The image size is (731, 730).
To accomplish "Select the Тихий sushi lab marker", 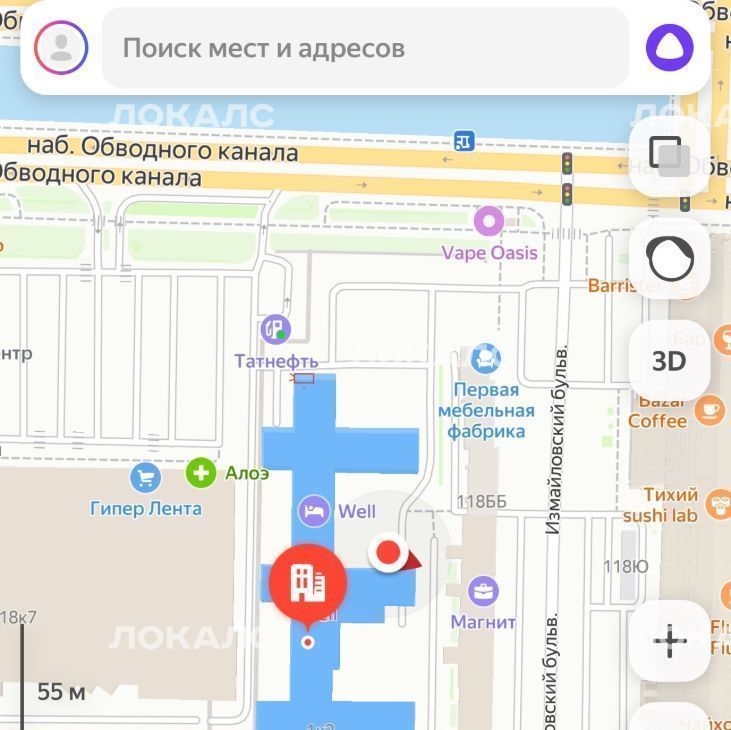I will click(717, 503).
